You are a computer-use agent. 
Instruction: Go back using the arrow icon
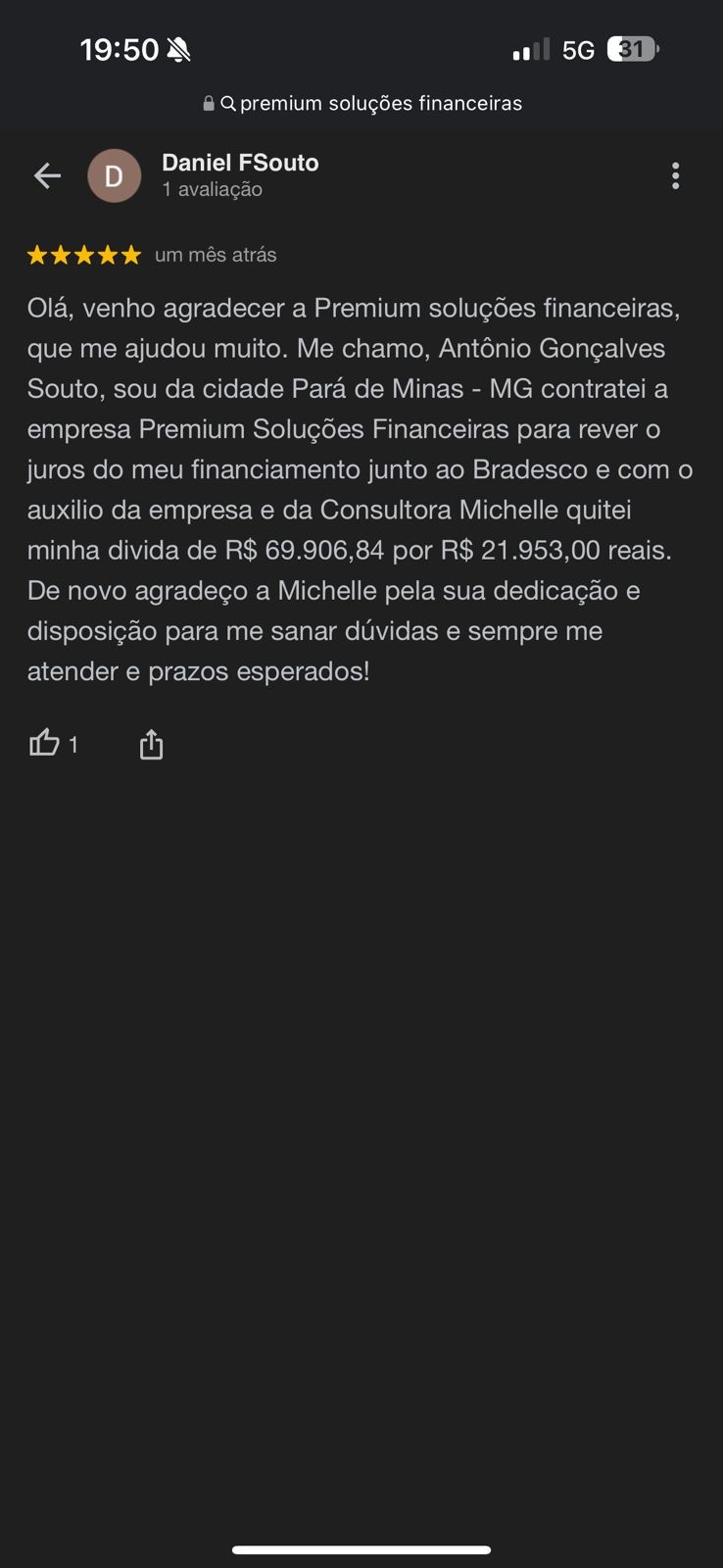(x=47, y=175)
